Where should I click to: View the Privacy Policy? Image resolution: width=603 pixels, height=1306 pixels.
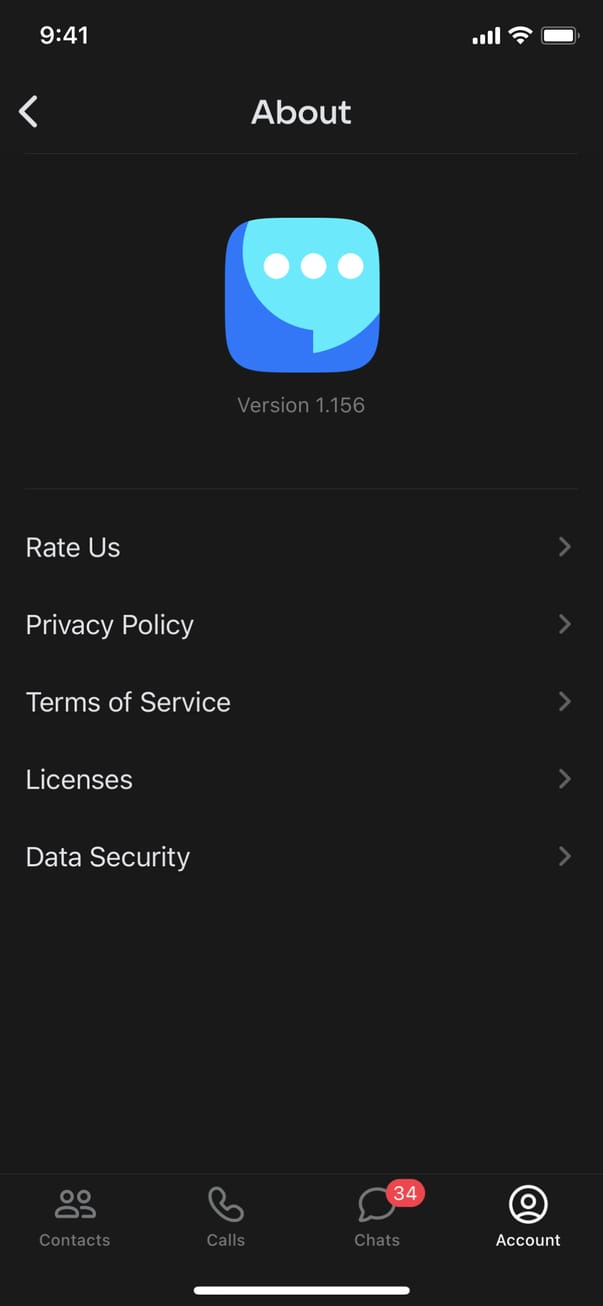point(300,625)
